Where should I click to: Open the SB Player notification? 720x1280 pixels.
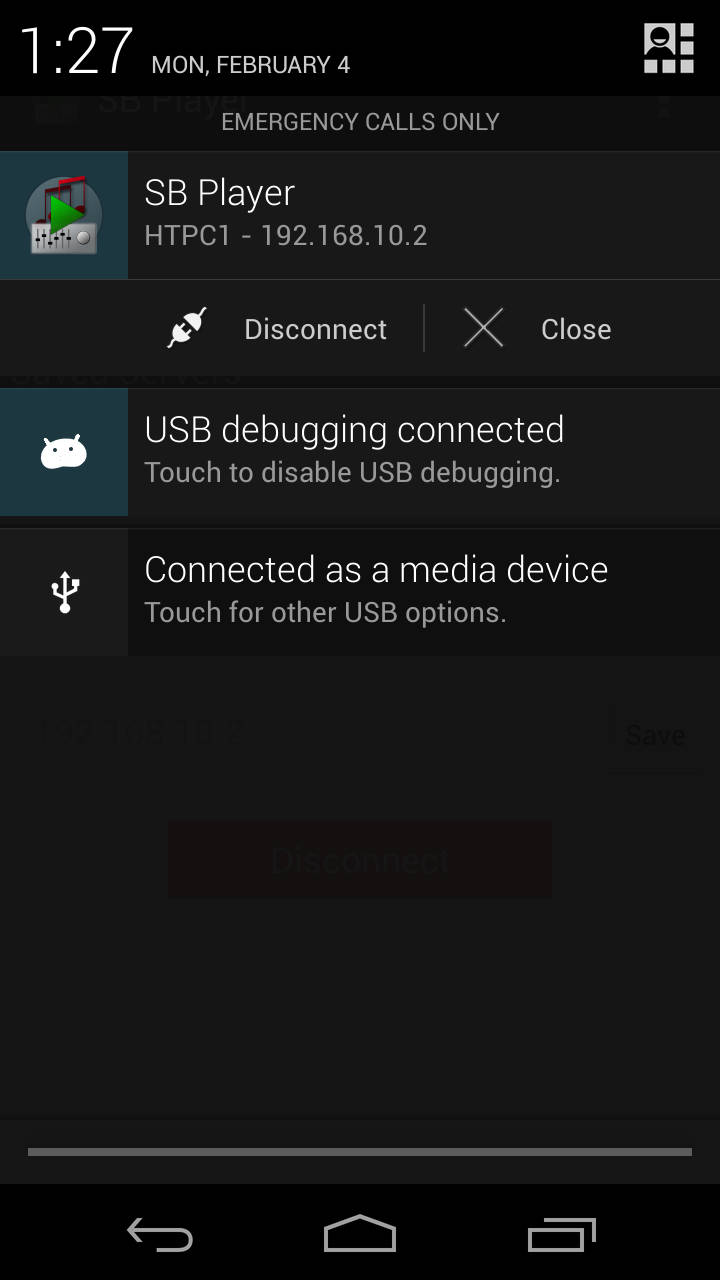pos(360,215)
